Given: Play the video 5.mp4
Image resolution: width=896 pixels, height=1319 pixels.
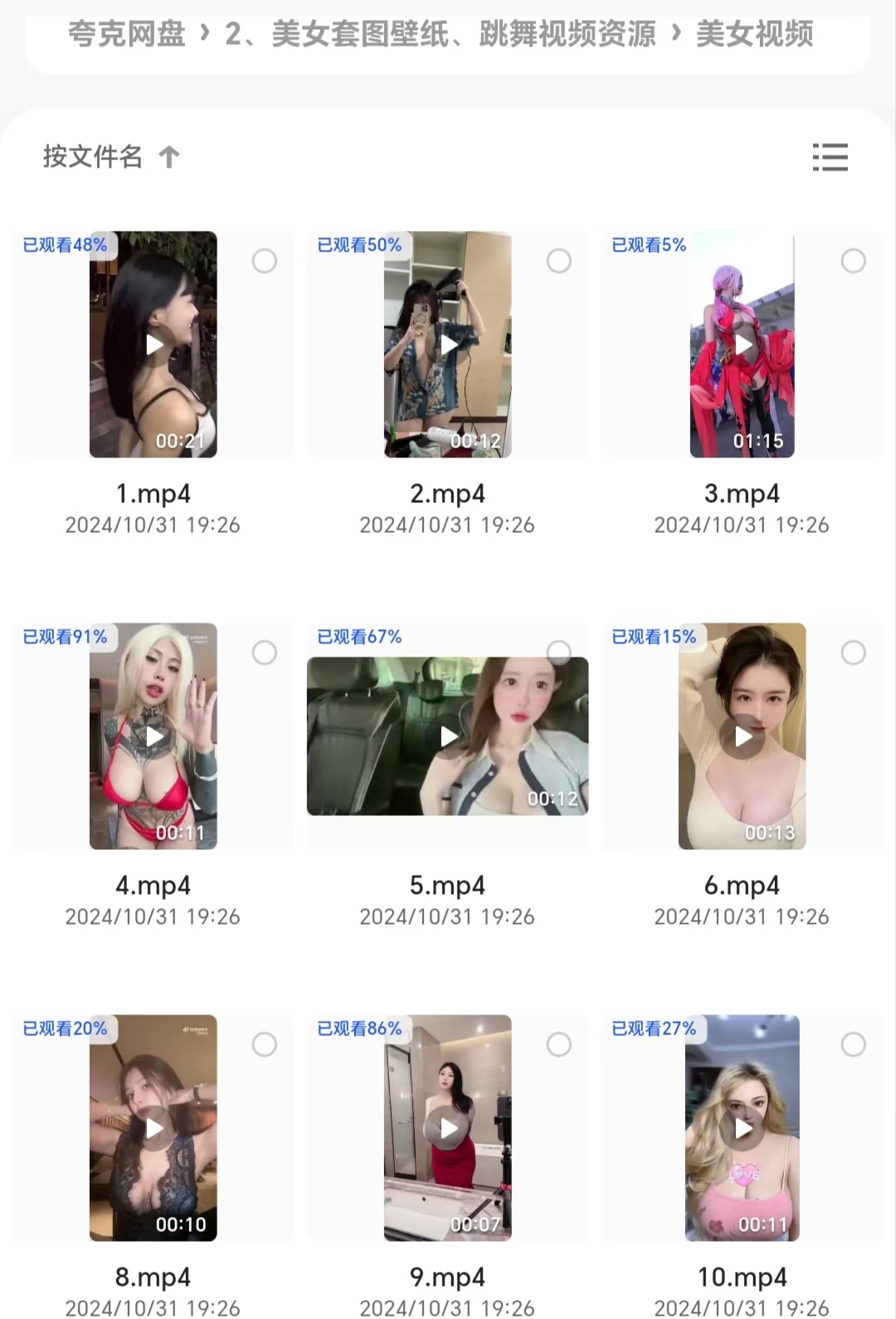Looking at the screenshot, I should [448, 736].
